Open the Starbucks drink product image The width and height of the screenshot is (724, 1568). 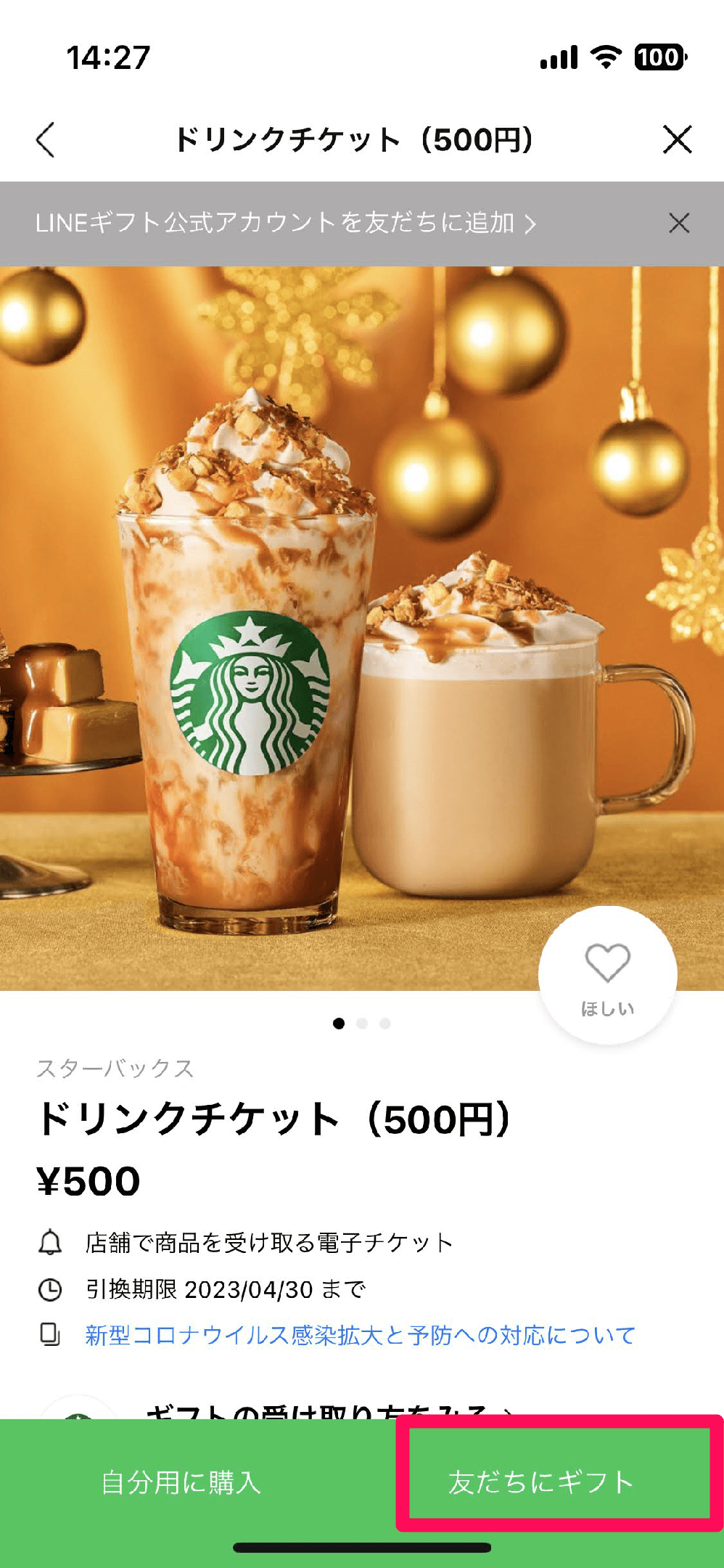362,628
